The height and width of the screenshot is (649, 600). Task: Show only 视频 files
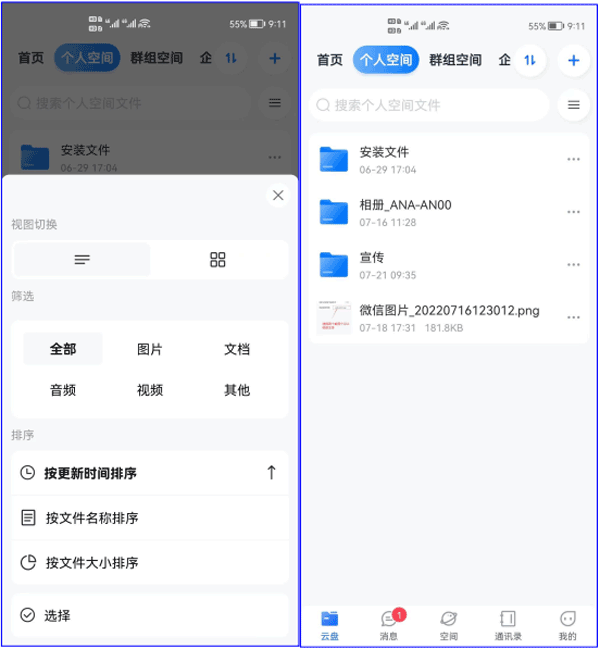pos(150,390)
